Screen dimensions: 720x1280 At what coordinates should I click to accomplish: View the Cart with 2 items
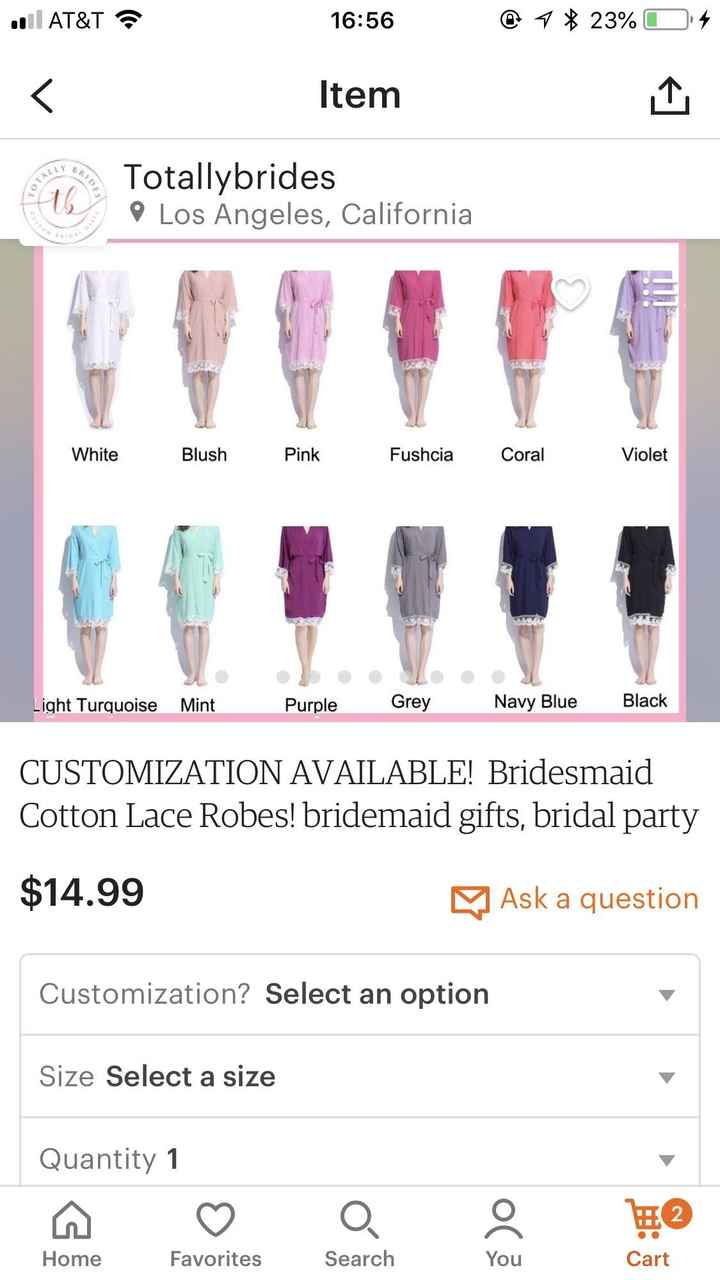649,1234
